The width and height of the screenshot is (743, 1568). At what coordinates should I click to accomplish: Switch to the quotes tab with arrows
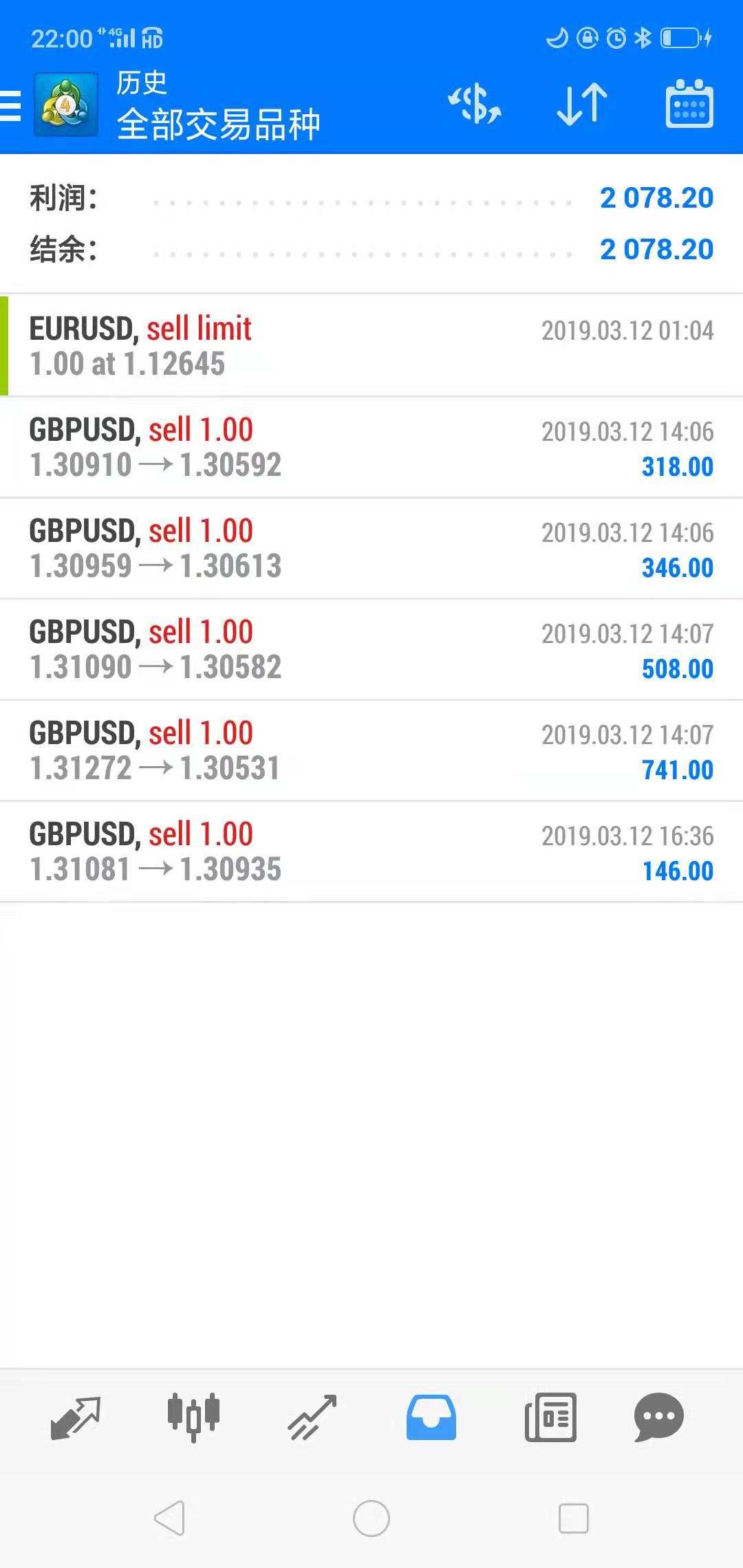(x=76, y=1417)
